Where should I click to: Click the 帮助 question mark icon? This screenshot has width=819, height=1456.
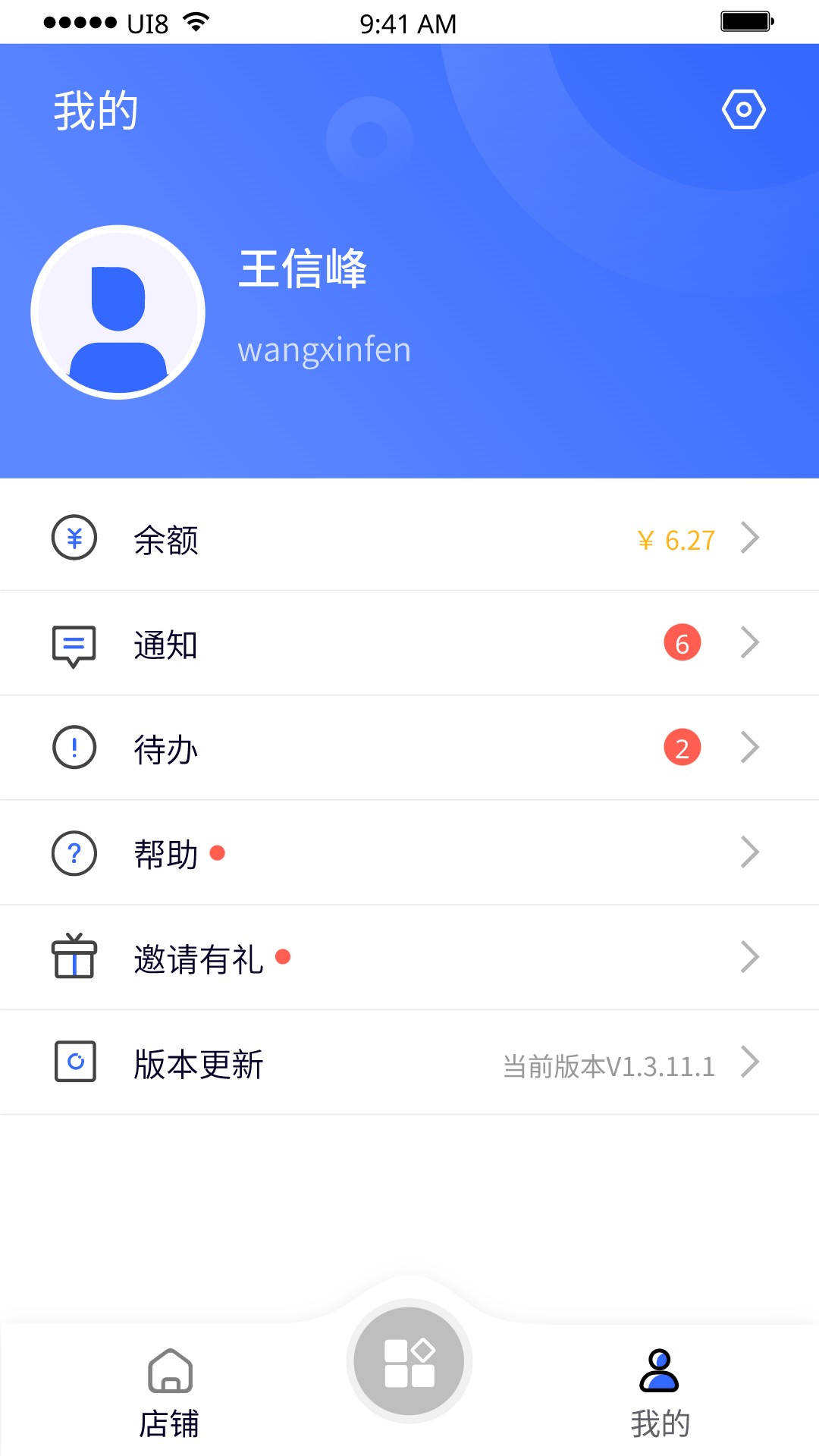click(74, 852)
